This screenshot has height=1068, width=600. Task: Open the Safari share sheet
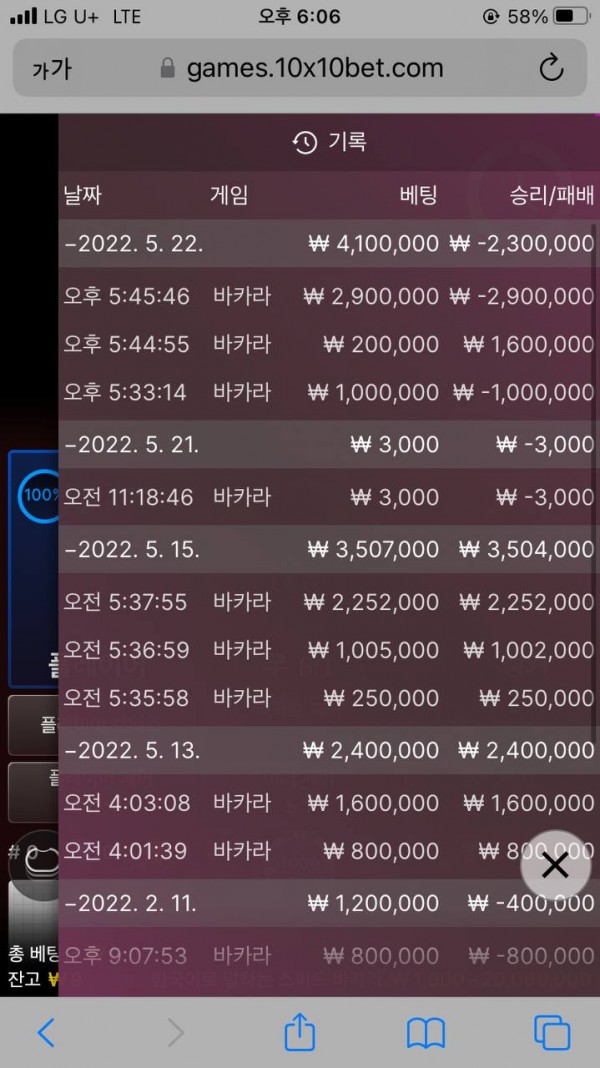(x=300, y=1031)
